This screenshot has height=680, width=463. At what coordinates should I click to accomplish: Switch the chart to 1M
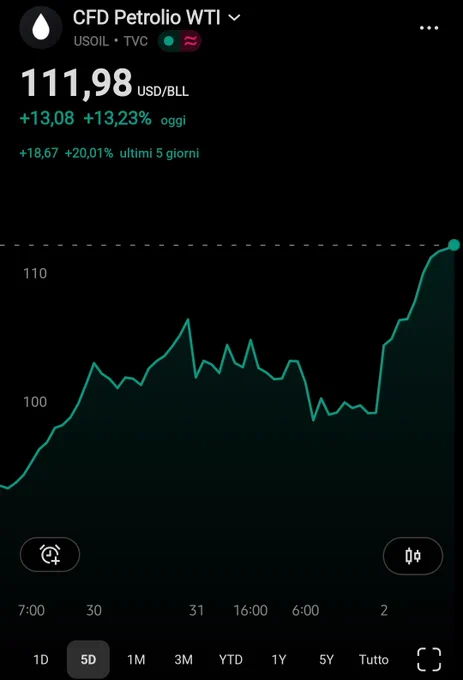tap(136, 660)
